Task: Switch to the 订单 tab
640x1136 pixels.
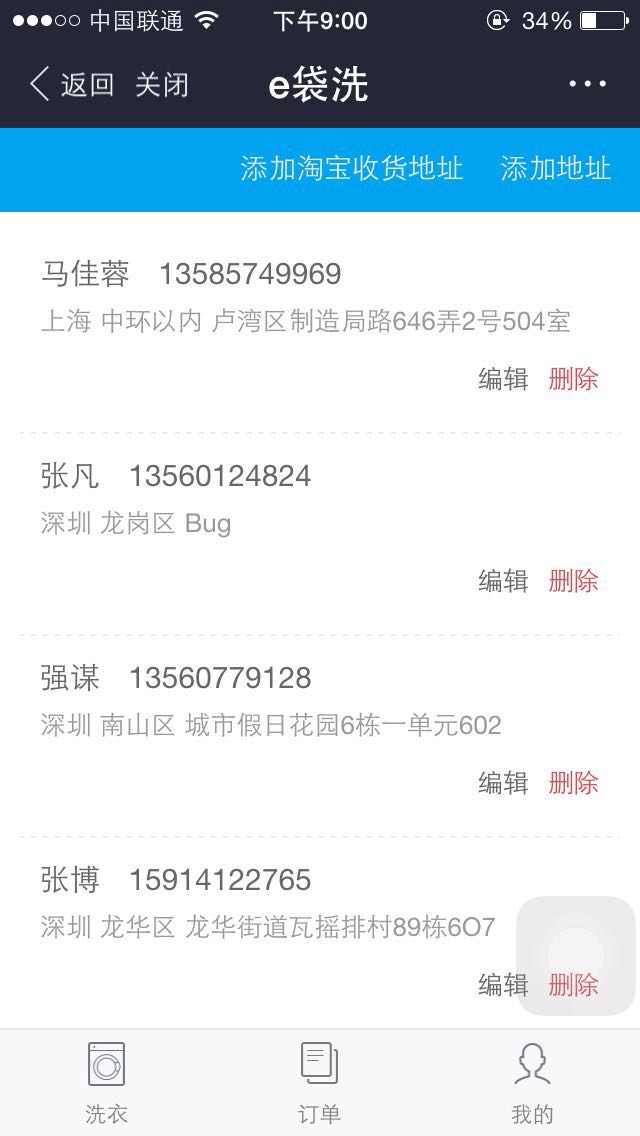Action: pyautogui.click(x=320, y=1083)
